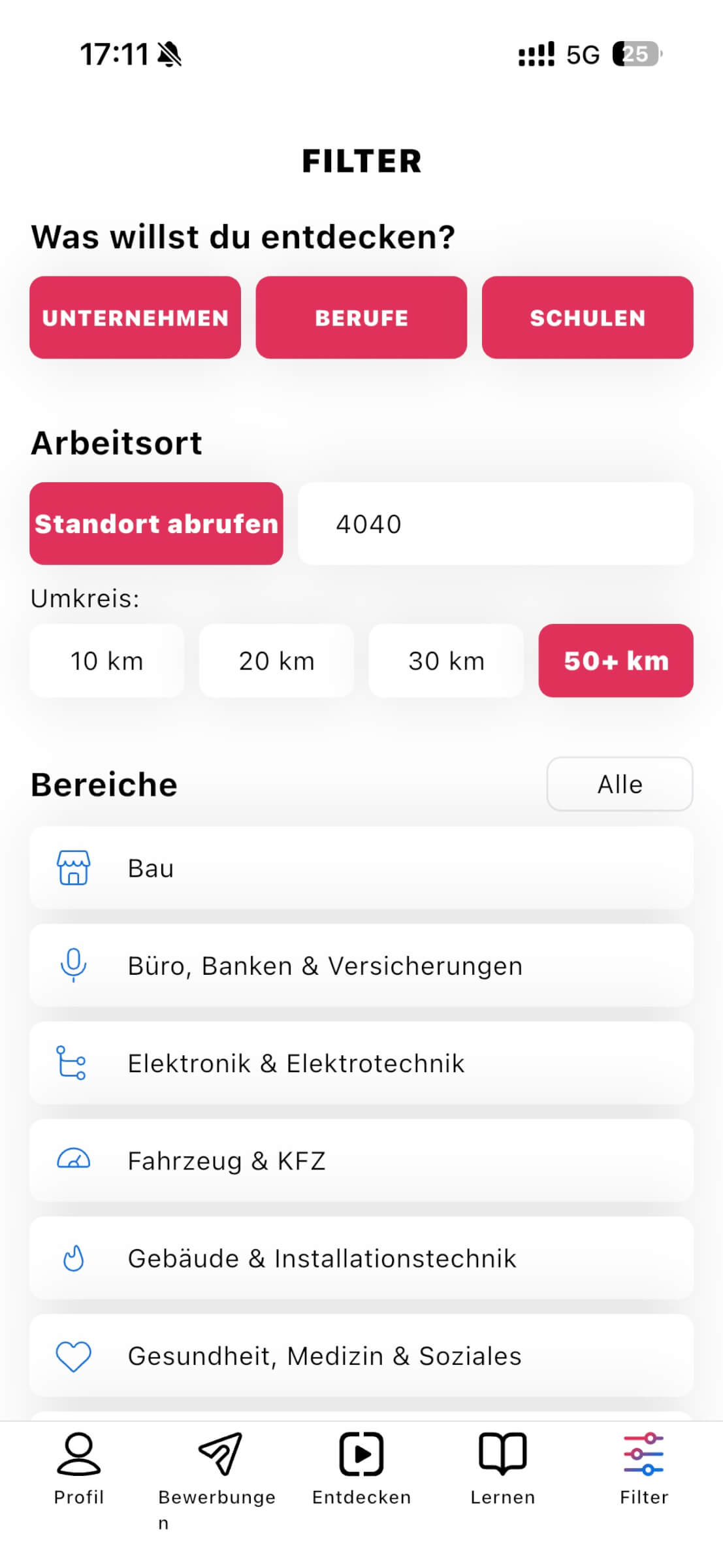Select the Schulen filter button
Screen dimensions: 723x1568
pyautogui.click(x=587, y=318)
